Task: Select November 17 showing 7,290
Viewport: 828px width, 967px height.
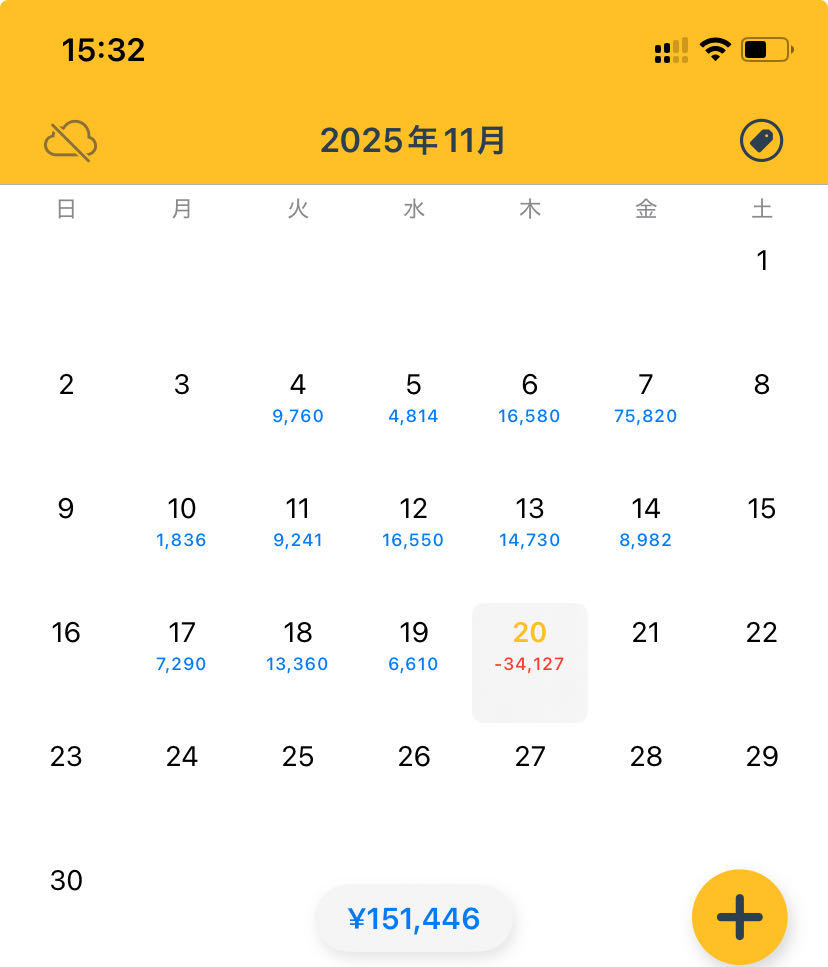Action: tap(182, 646)
